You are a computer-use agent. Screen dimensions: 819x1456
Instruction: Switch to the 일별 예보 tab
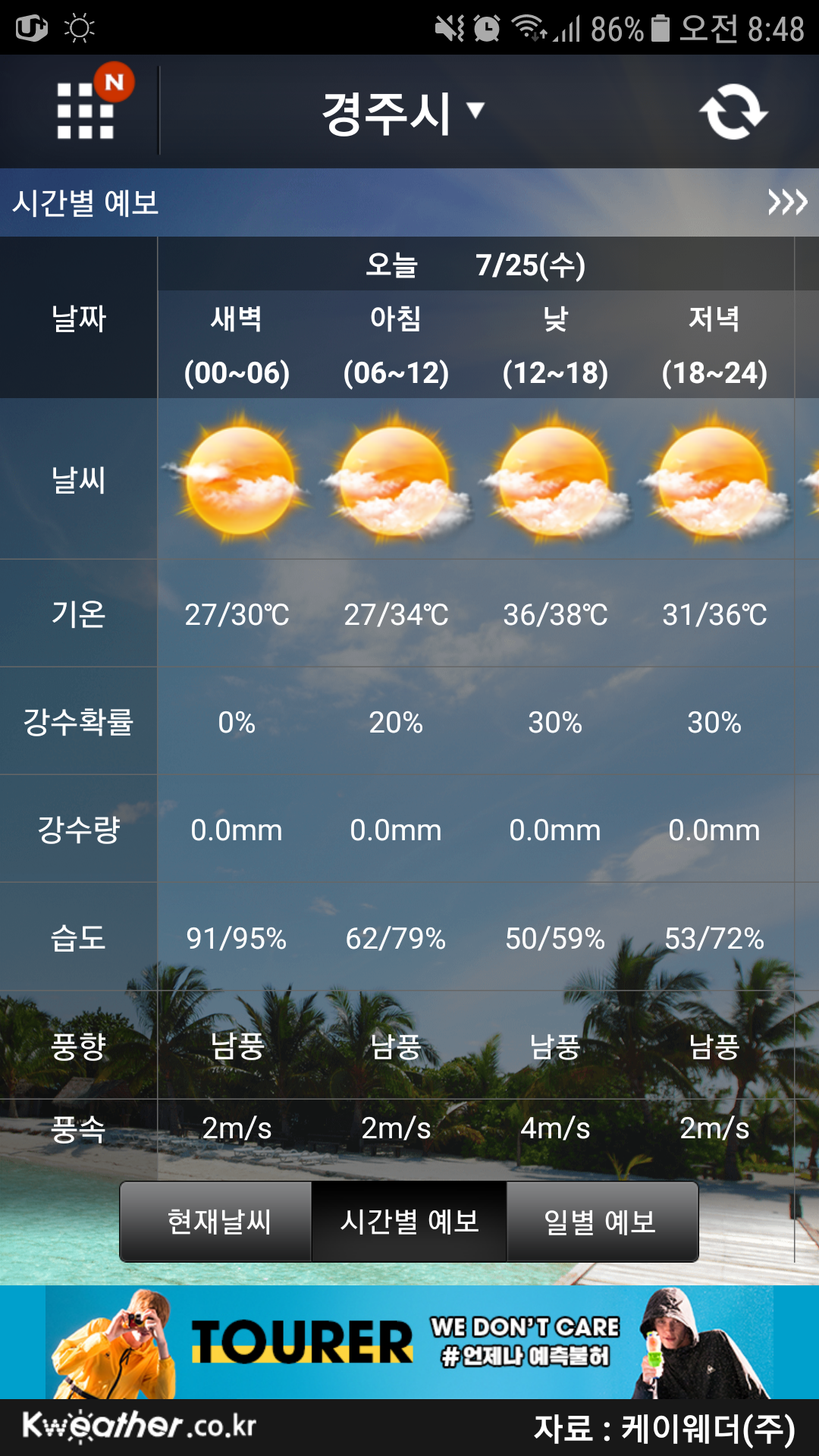(x=601, y=1222)
